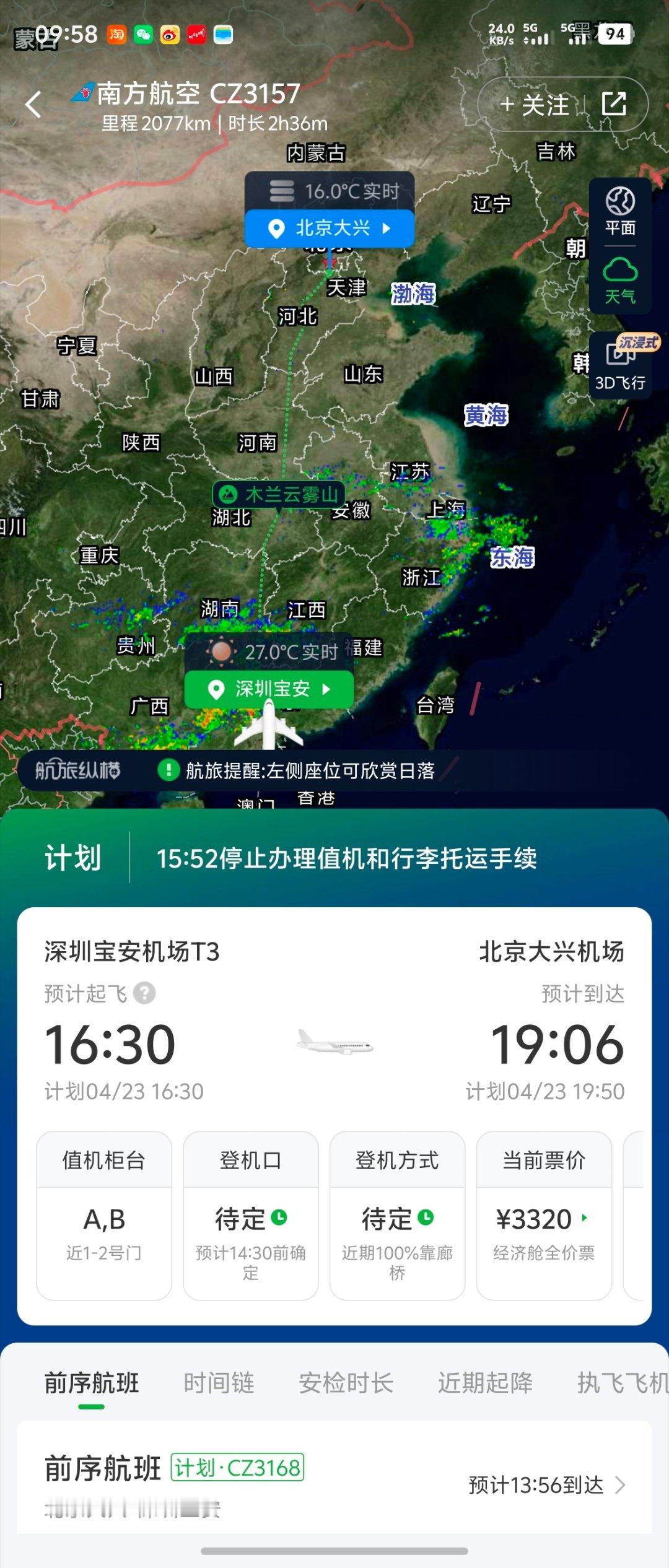Screen dimensions: 669x1568
Task: Expand the 深圳宝安 airport arrow
Action: 327,690
